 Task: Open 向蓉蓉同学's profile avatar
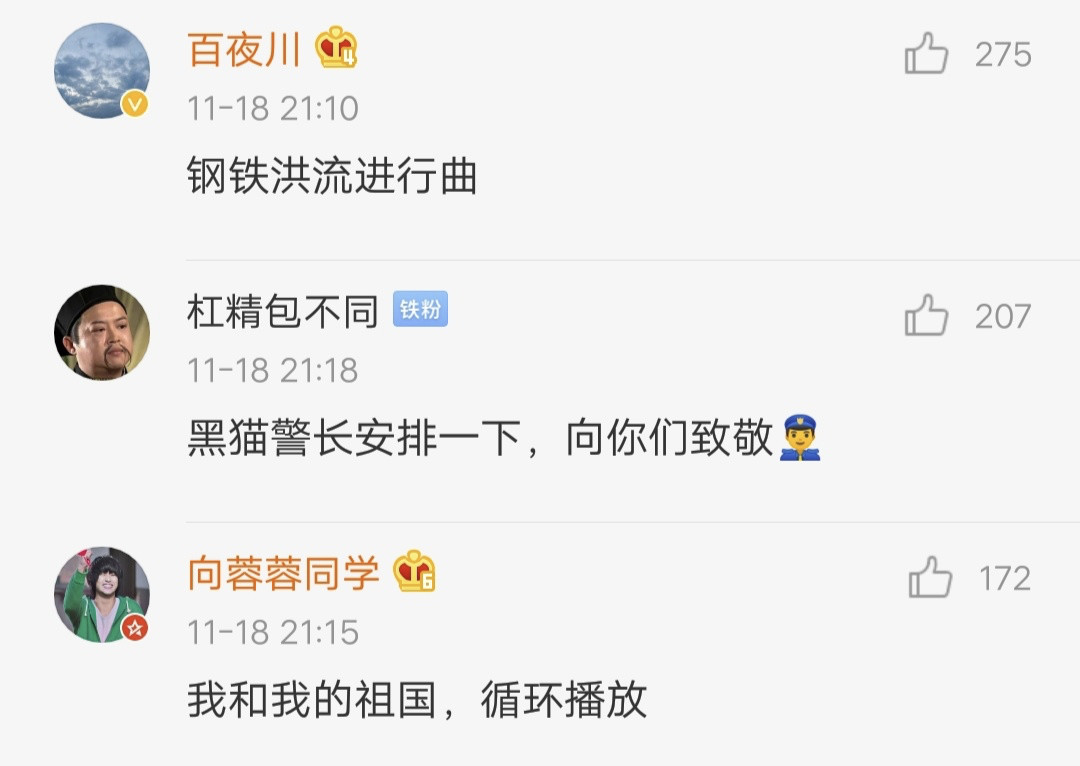[101, 594]
